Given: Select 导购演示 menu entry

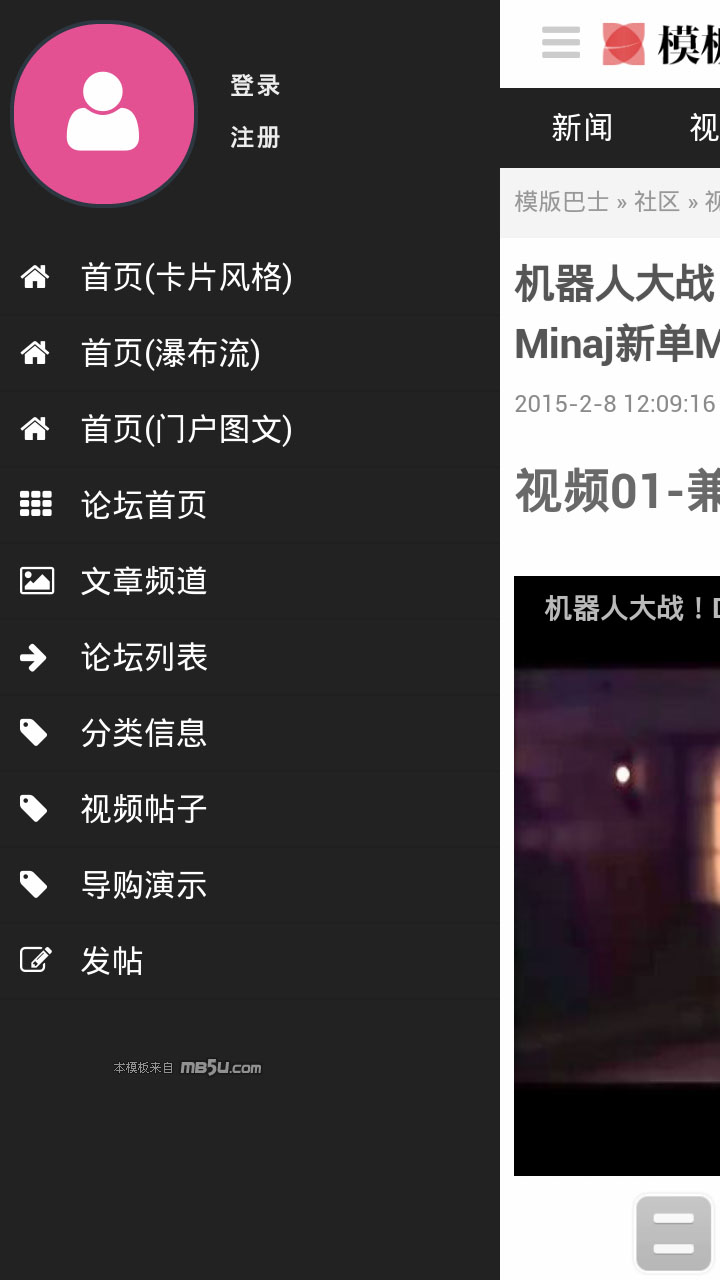Looking at the screenshot, I should click(x=143, y=885).
